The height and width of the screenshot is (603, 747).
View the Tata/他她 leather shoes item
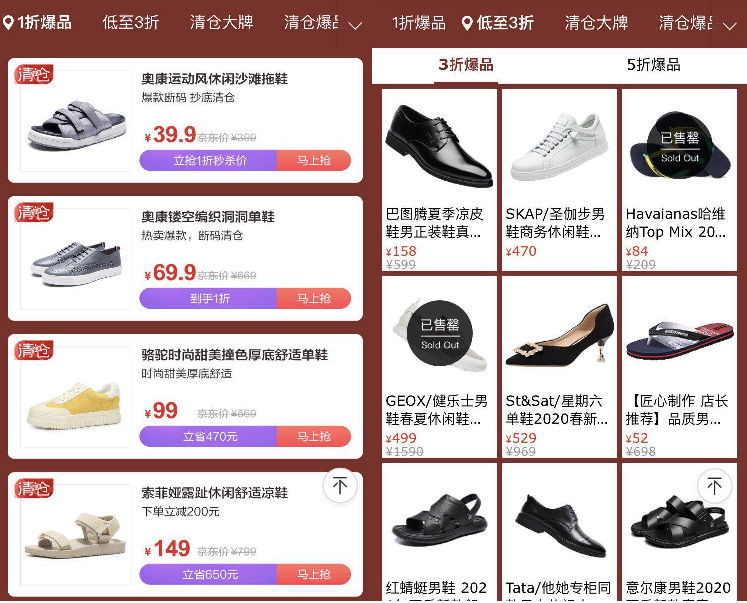point(559,530)
